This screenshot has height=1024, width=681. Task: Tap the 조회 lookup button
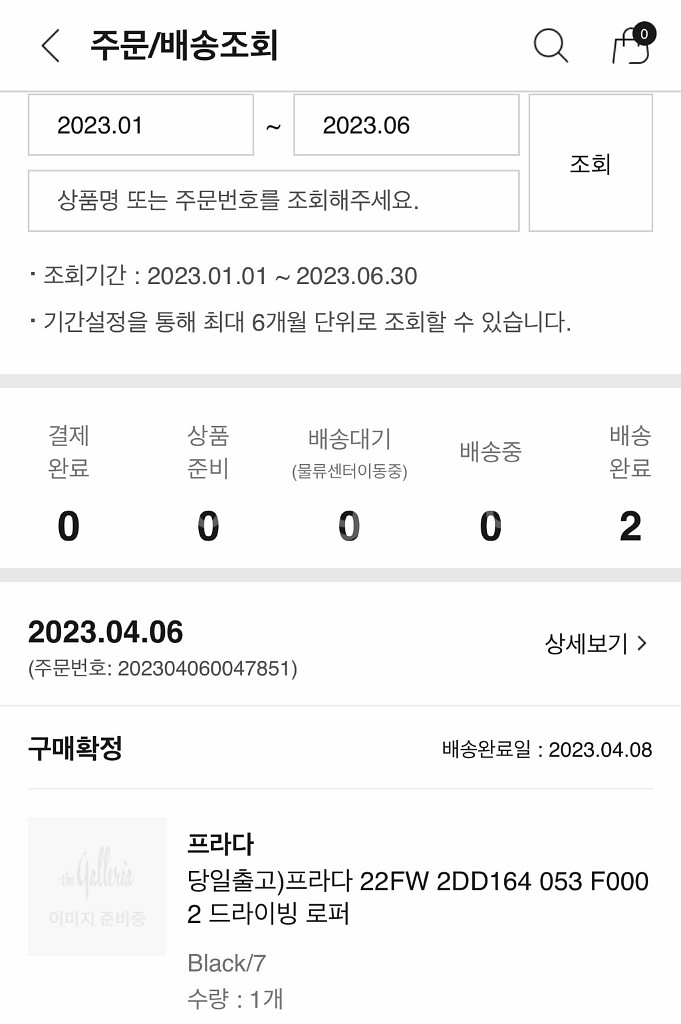click(x=590, y=164)
